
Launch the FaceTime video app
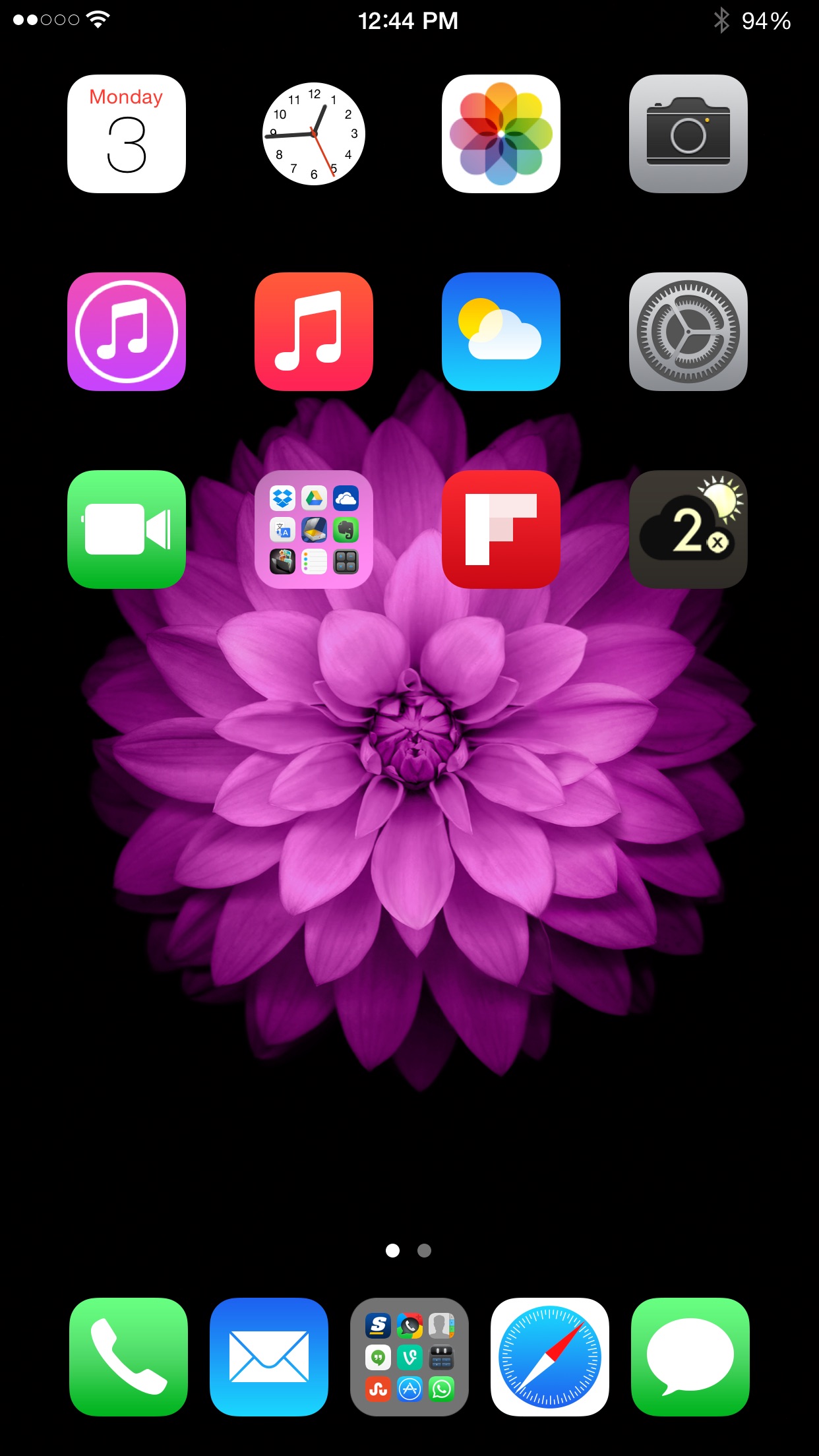pos(127,530)
